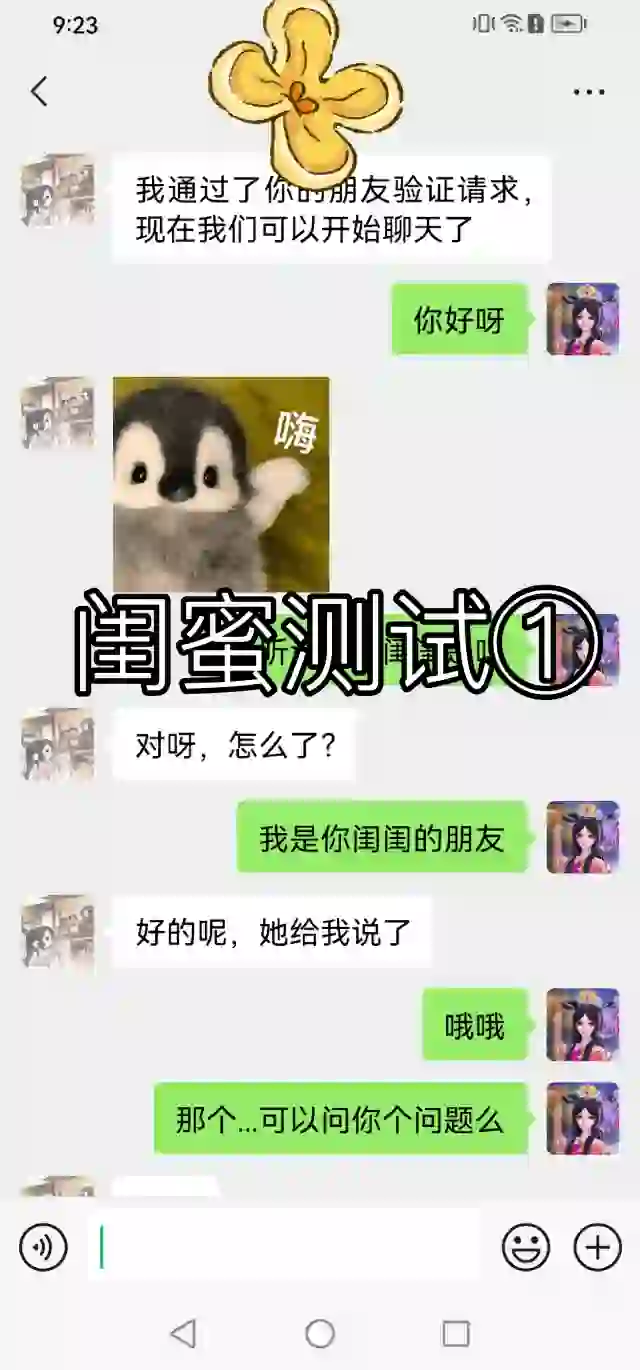Open the emoji picker
640x1370 pixels.
(526, 1247)
